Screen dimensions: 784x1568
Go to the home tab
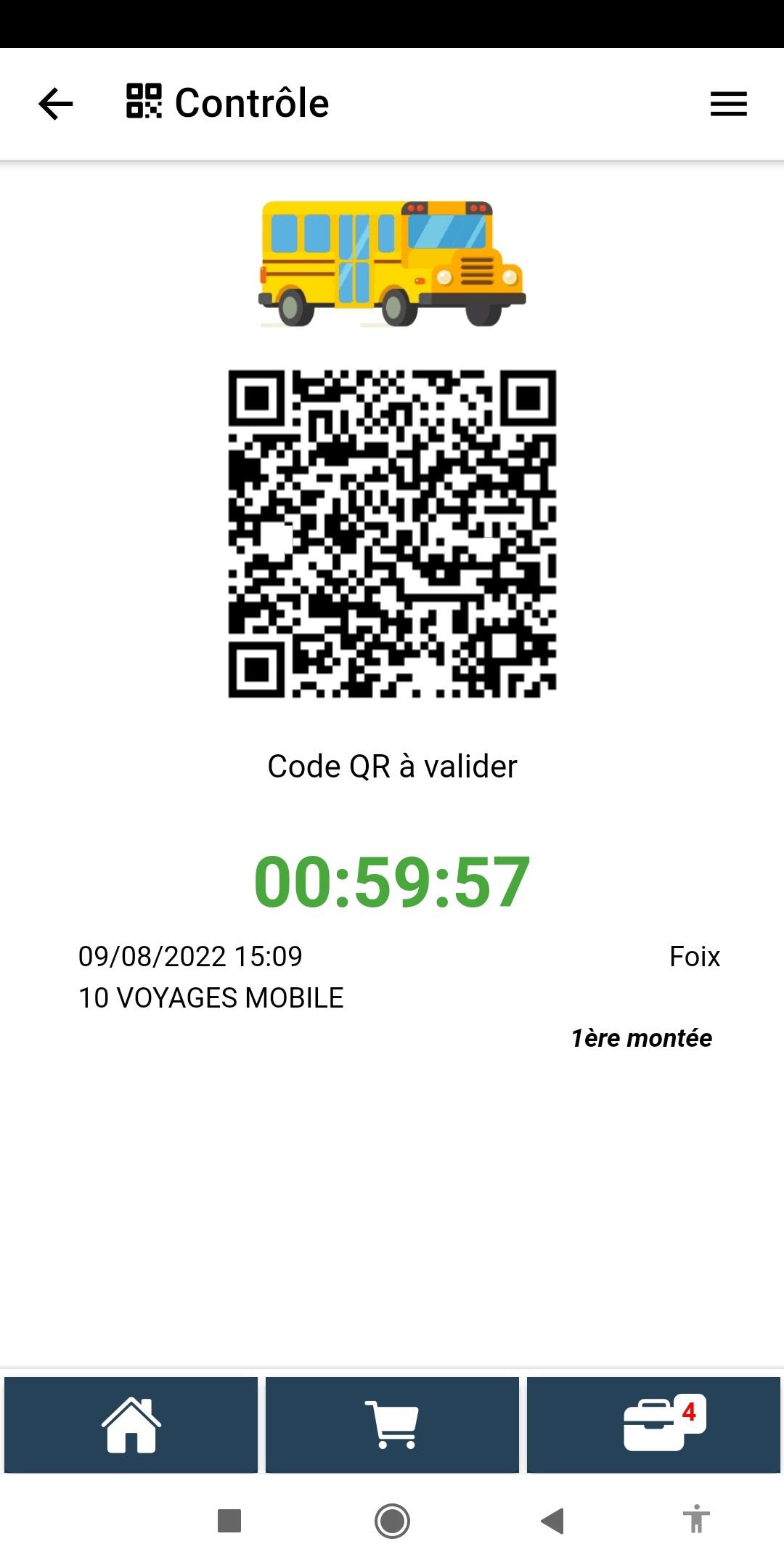131,1424
